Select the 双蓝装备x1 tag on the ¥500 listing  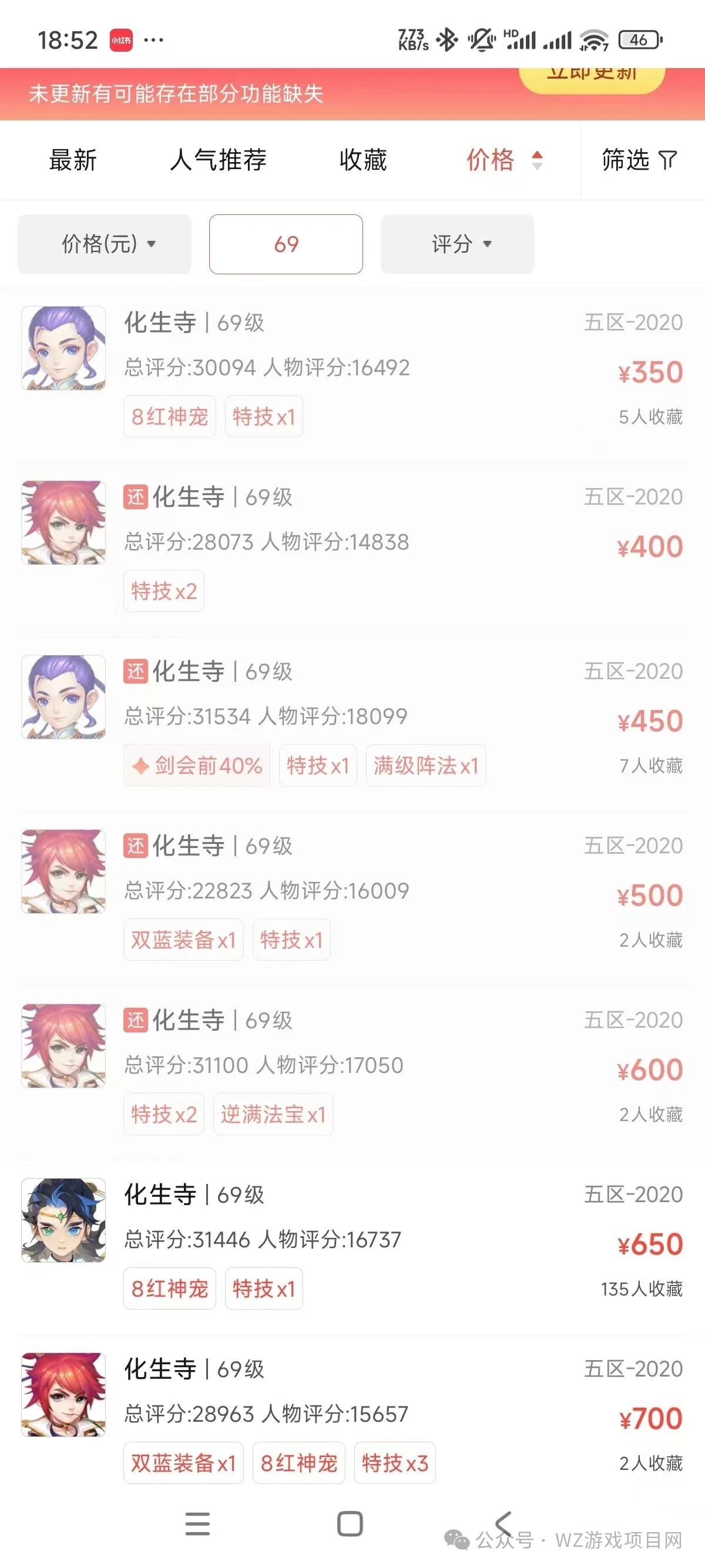183,940
